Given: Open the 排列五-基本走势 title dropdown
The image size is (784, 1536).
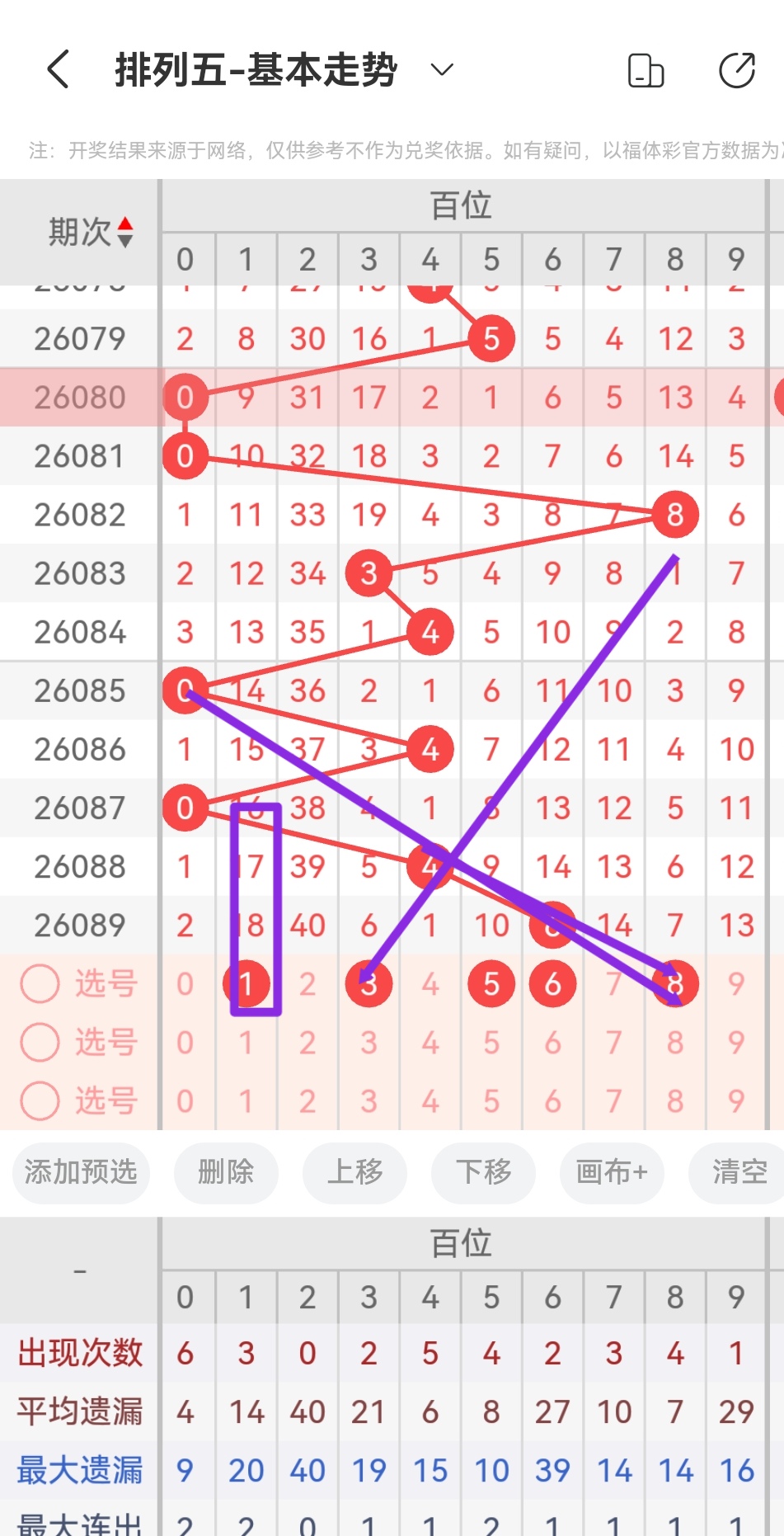Looking at the screenshot, I should 440,72.
